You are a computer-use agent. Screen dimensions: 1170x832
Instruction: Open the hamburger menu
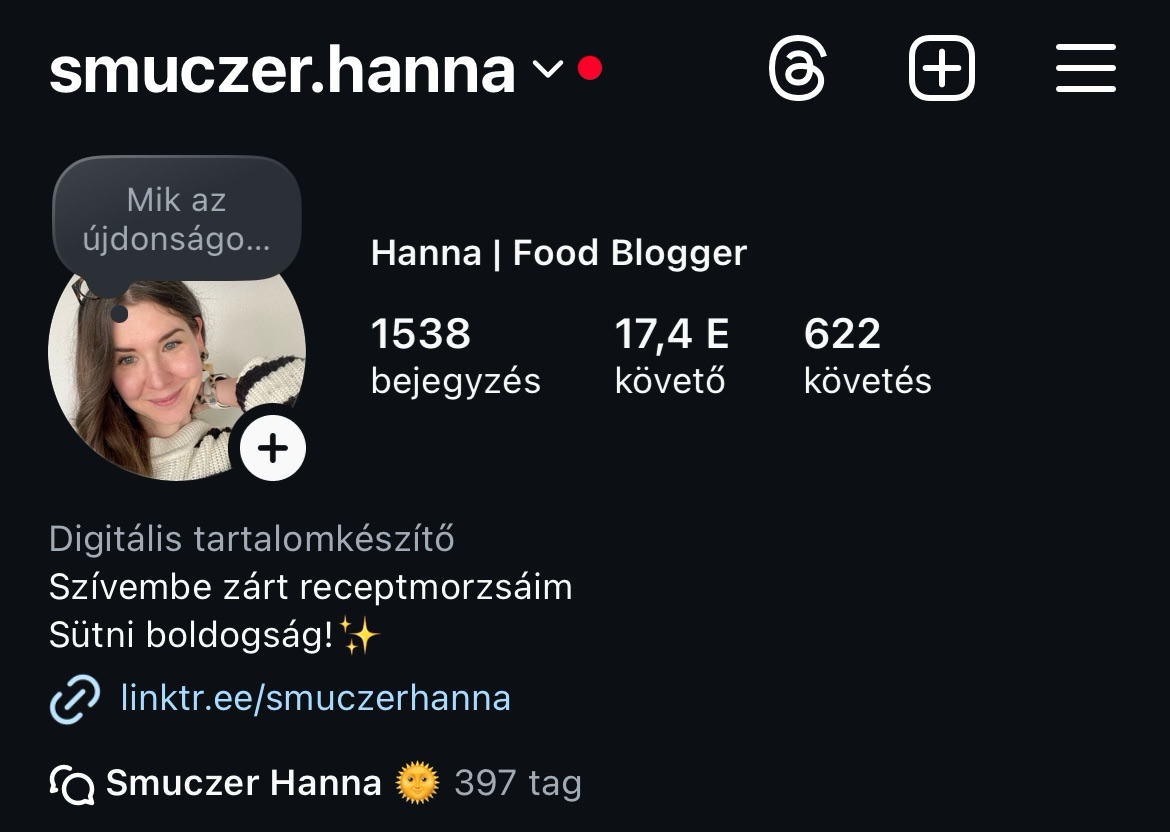coord(1085,69)
